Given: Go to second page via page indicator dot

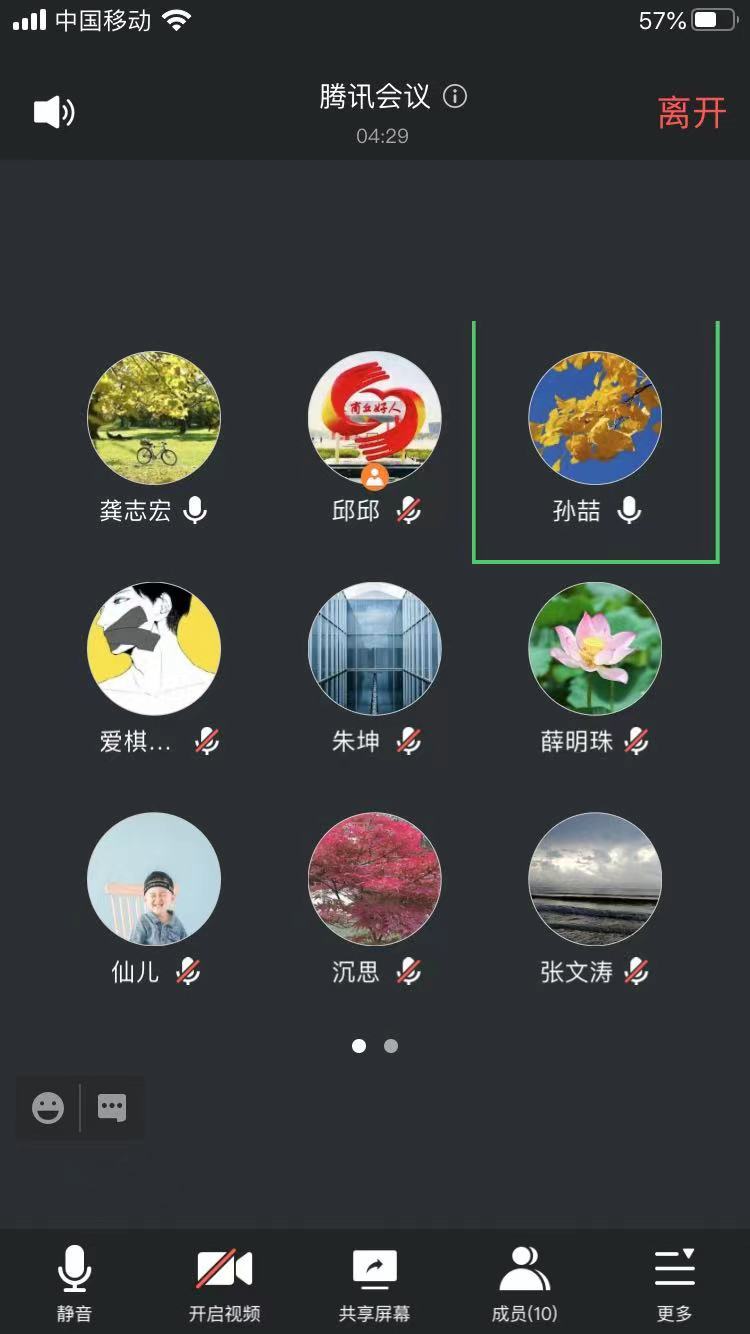Looking at the screenshot, I should pos(391,1046).
